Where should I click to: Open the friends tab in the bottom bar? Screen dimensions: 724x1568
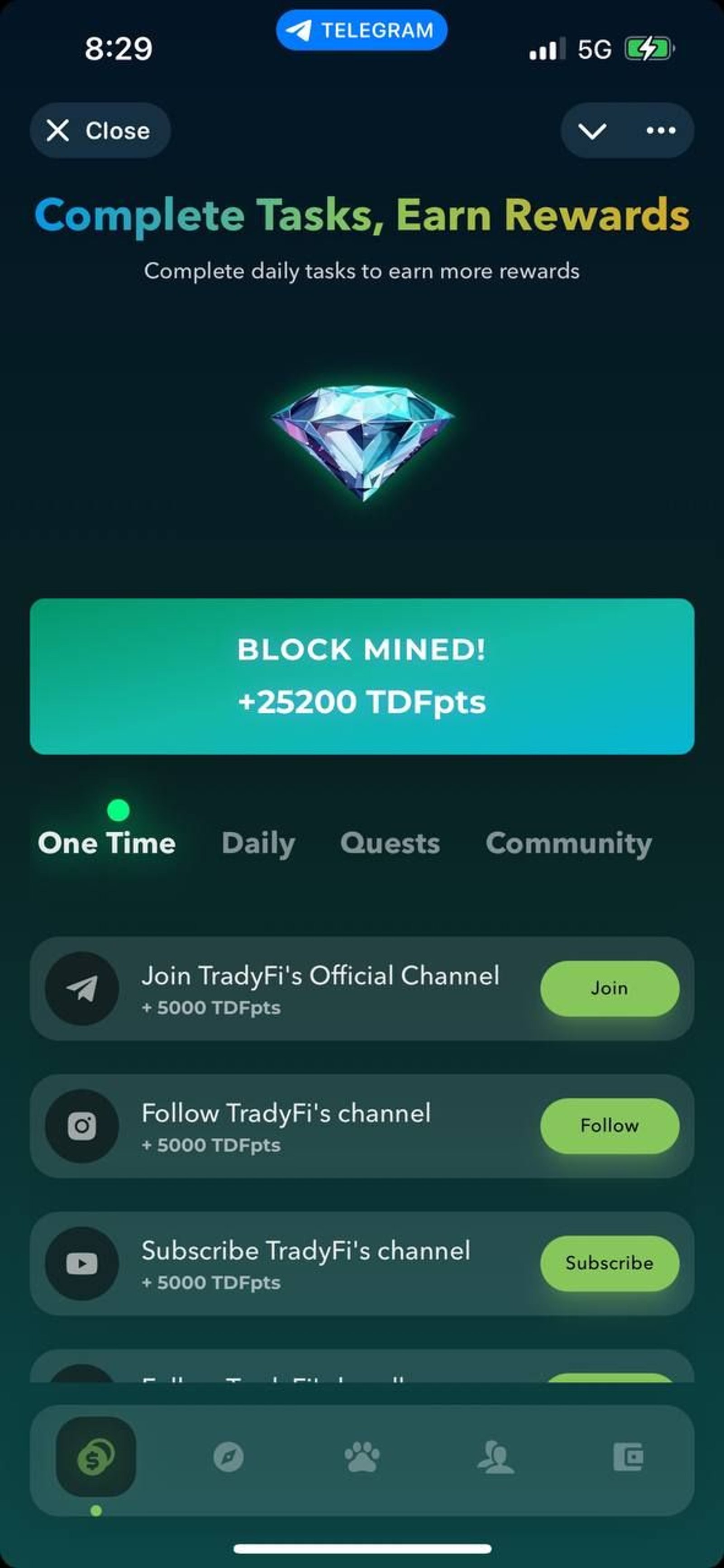495,1457
